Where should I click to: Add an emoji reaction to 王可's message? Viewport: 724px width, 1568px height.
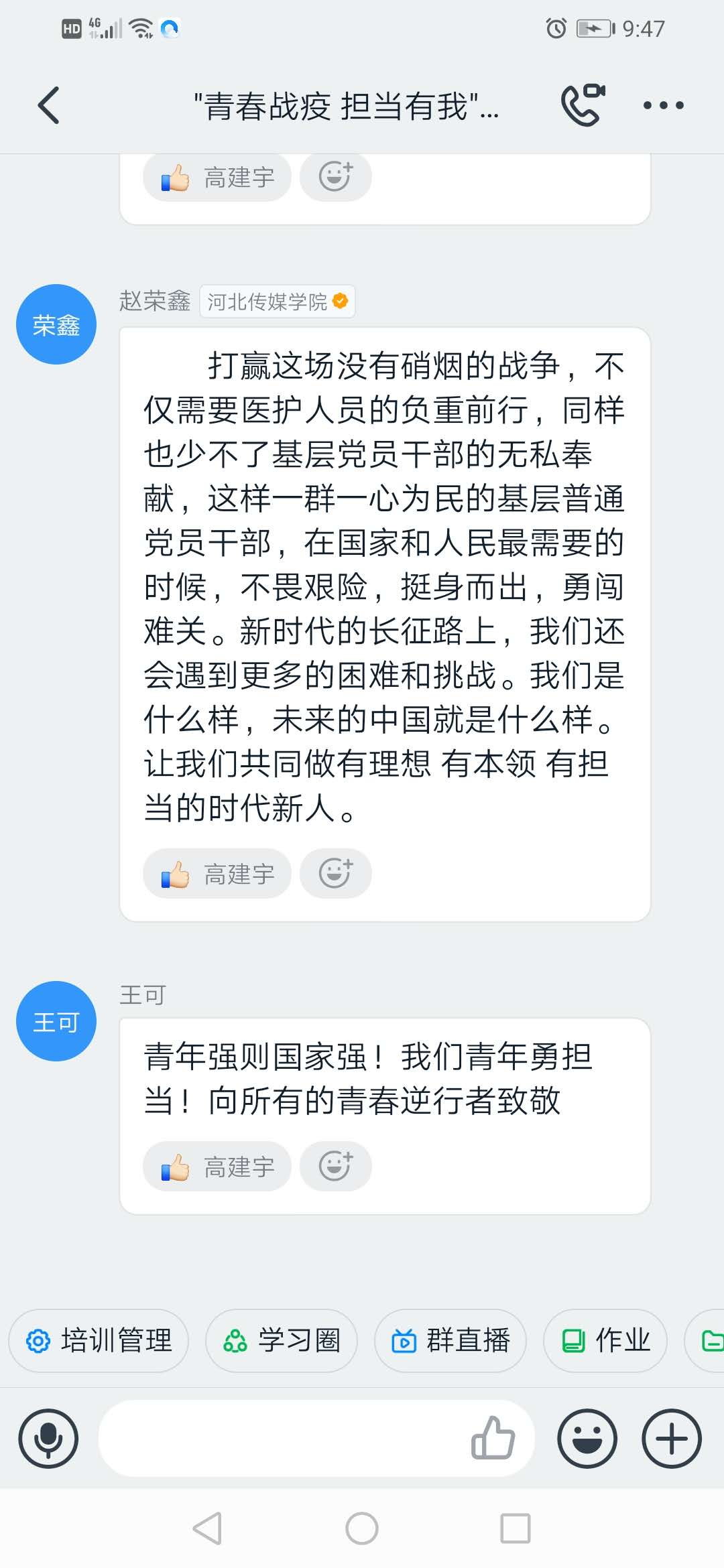335,1167
